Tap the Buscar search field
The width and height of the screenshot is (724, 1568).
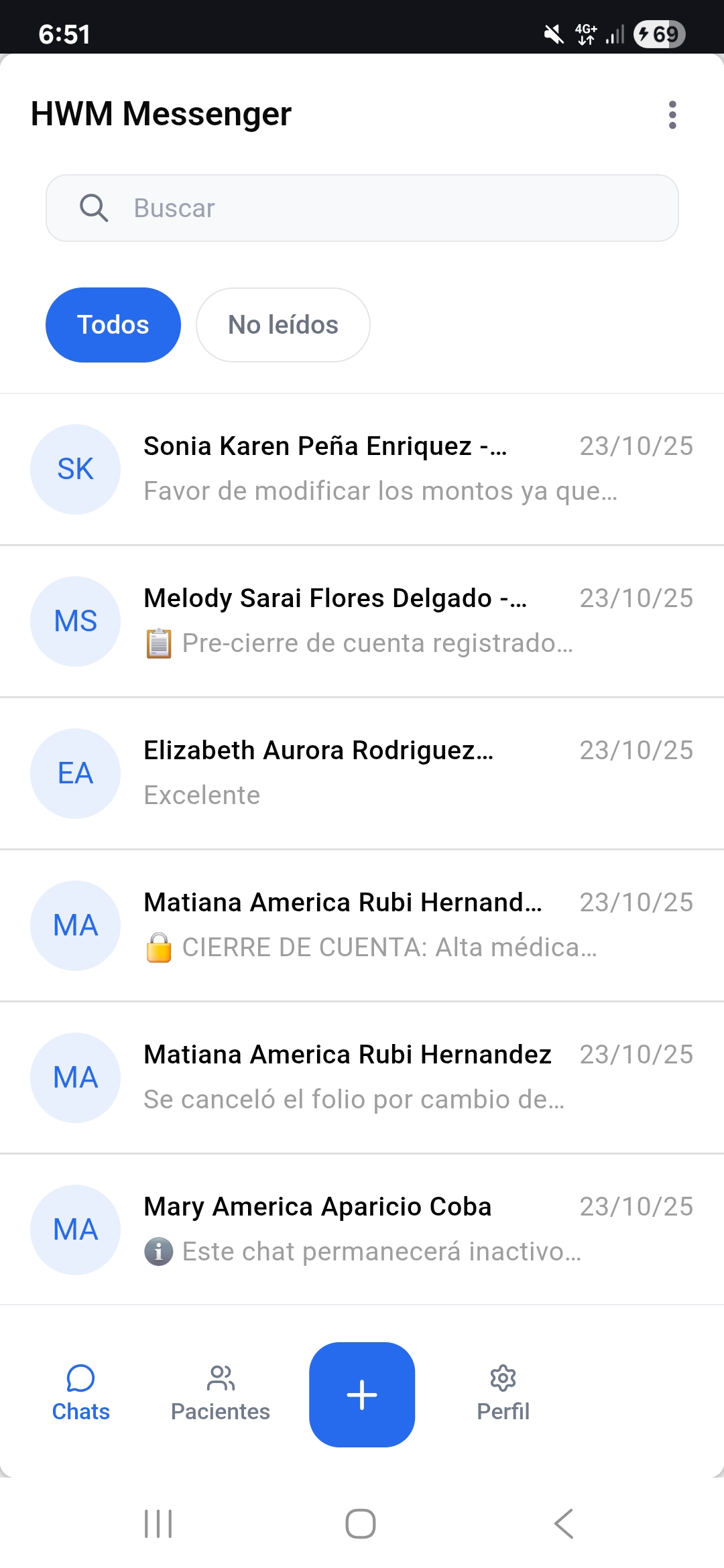click(362, 208)
